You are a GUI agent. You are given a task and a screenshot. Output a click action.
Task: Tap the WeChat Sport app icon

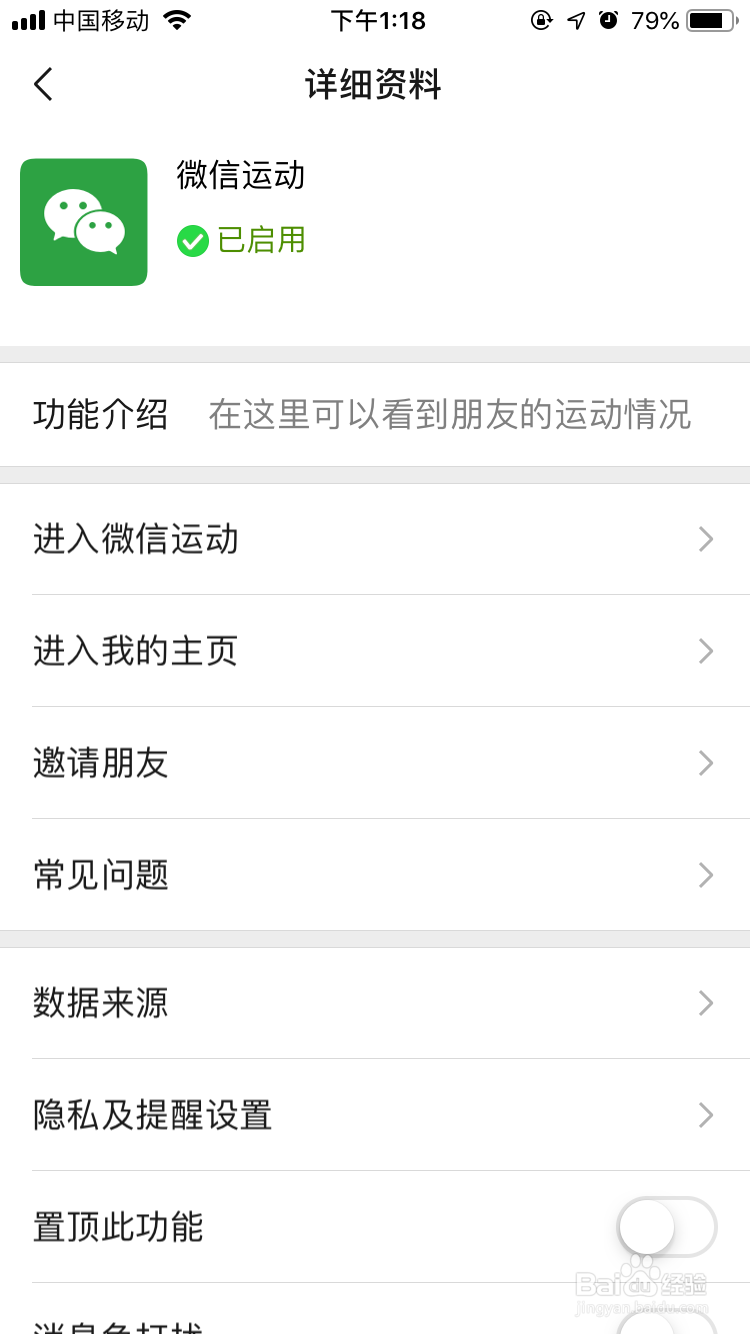click(x=84, y=221)
